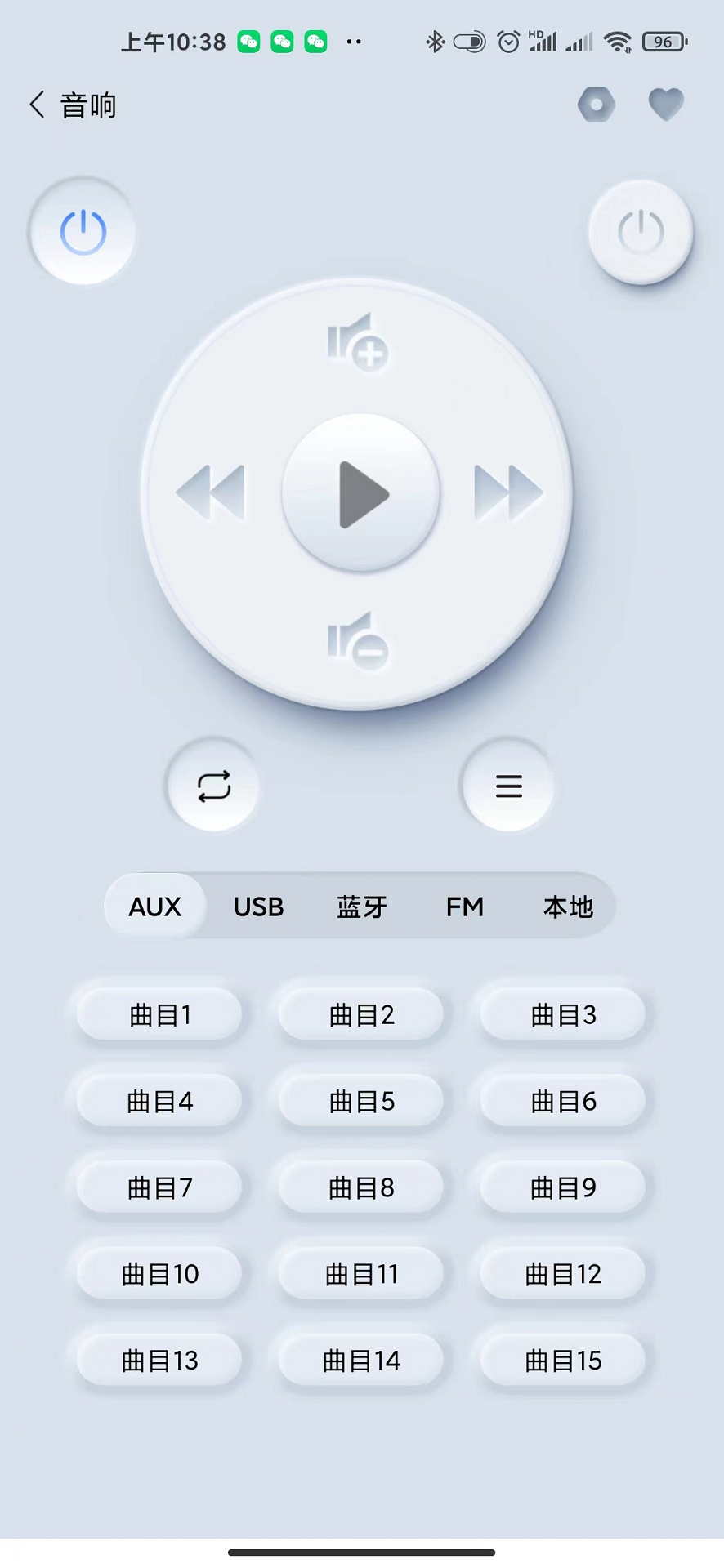Add this speaker to favorites
Image resolution: width=724 pixels, height=1568 pixels.
click(666, 105)
